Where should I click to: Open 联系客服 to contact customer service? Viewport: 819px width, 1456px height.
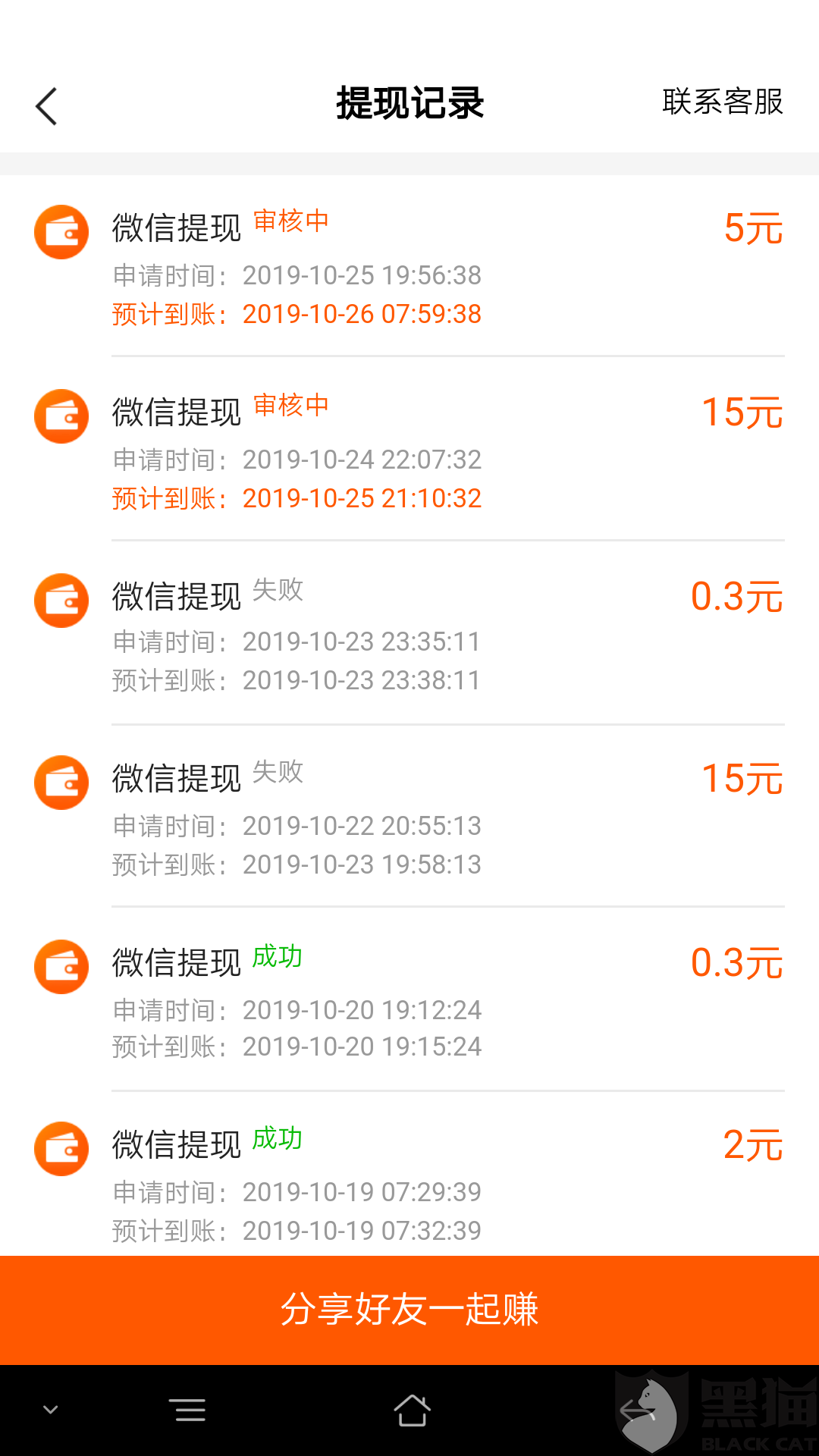[x=722, y=102]
